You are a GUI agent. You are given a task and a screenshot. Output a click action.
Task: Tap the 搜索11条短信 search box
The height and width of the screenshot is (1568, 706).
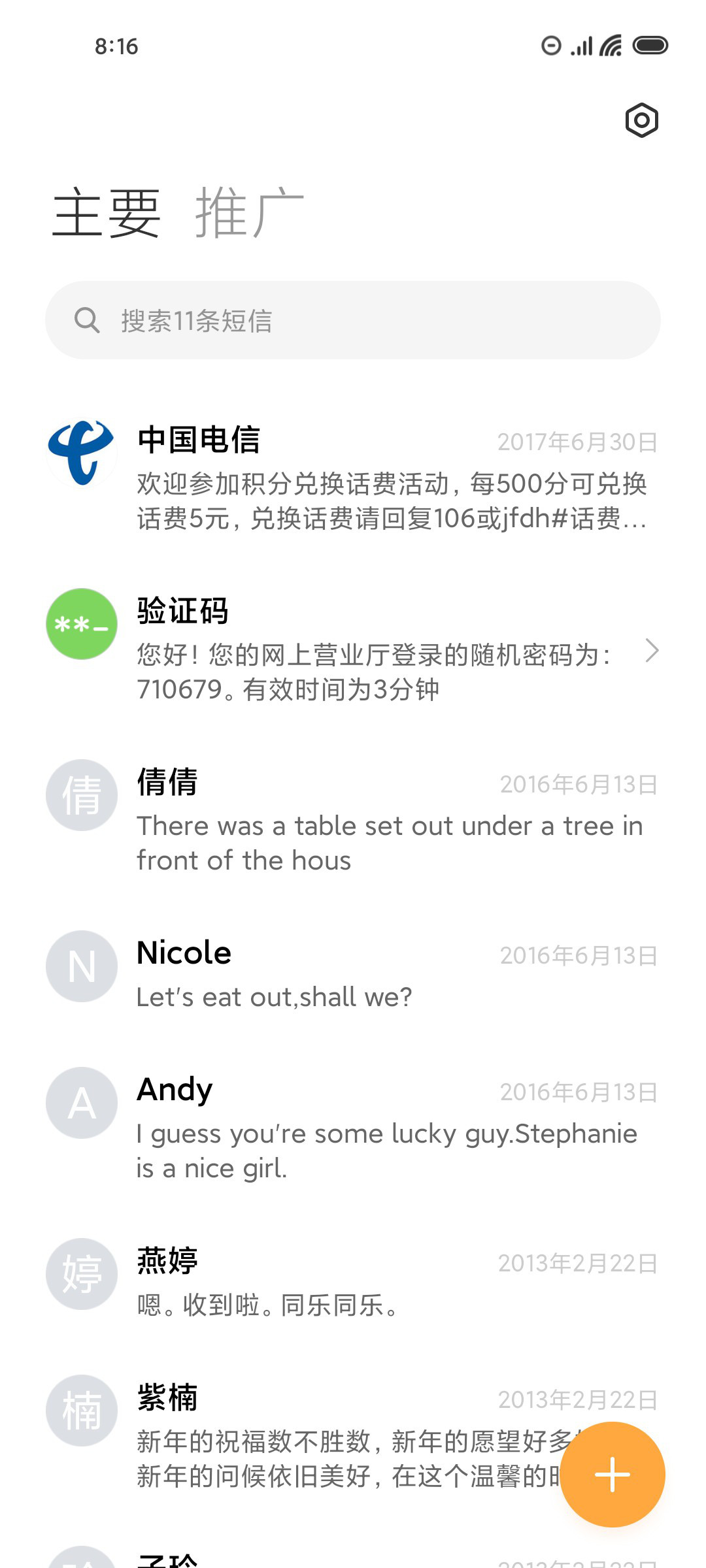(x=353, y=320)
